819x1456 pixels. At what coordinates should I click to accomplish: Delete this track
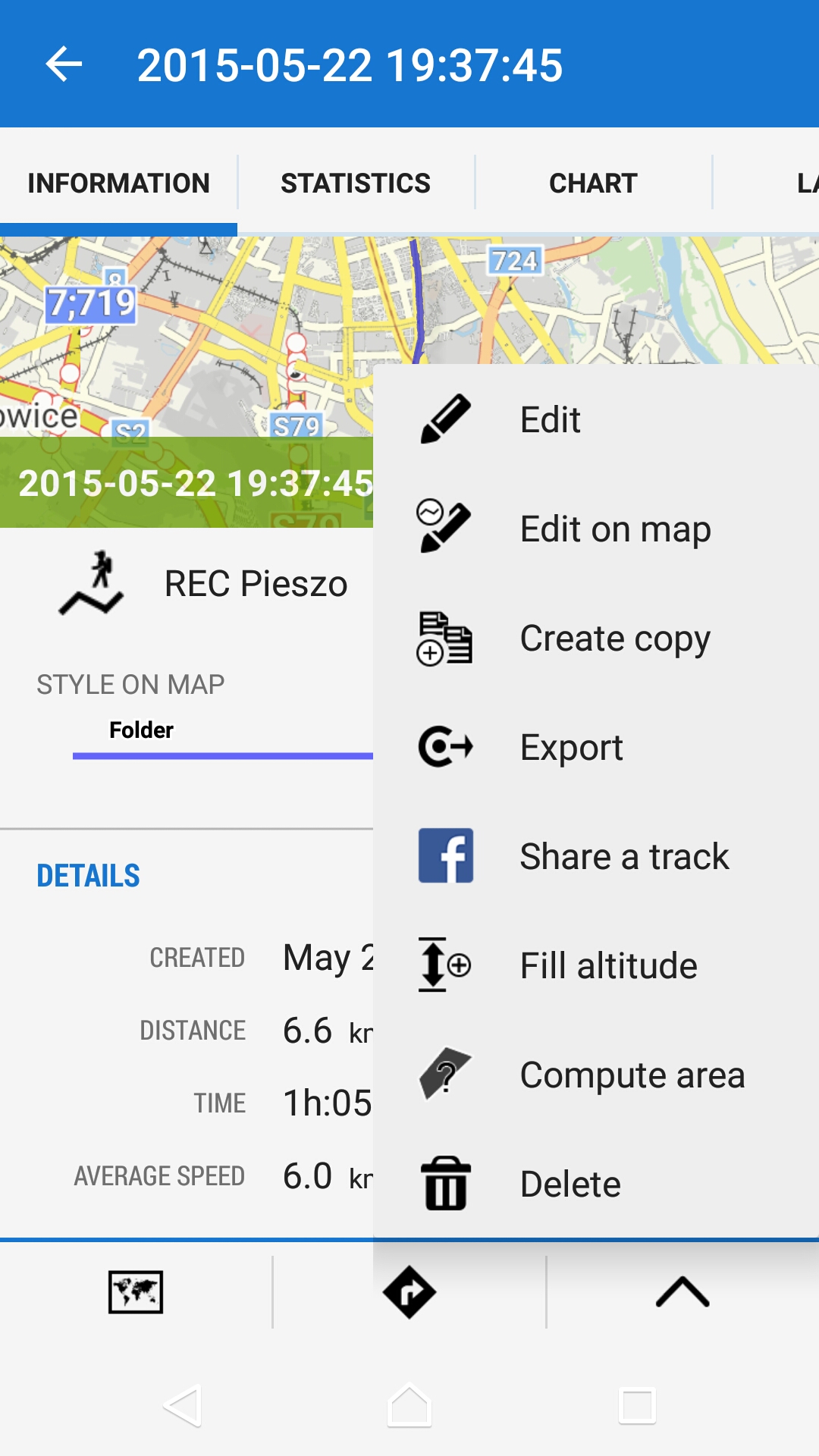click(x=570, y=1185)
